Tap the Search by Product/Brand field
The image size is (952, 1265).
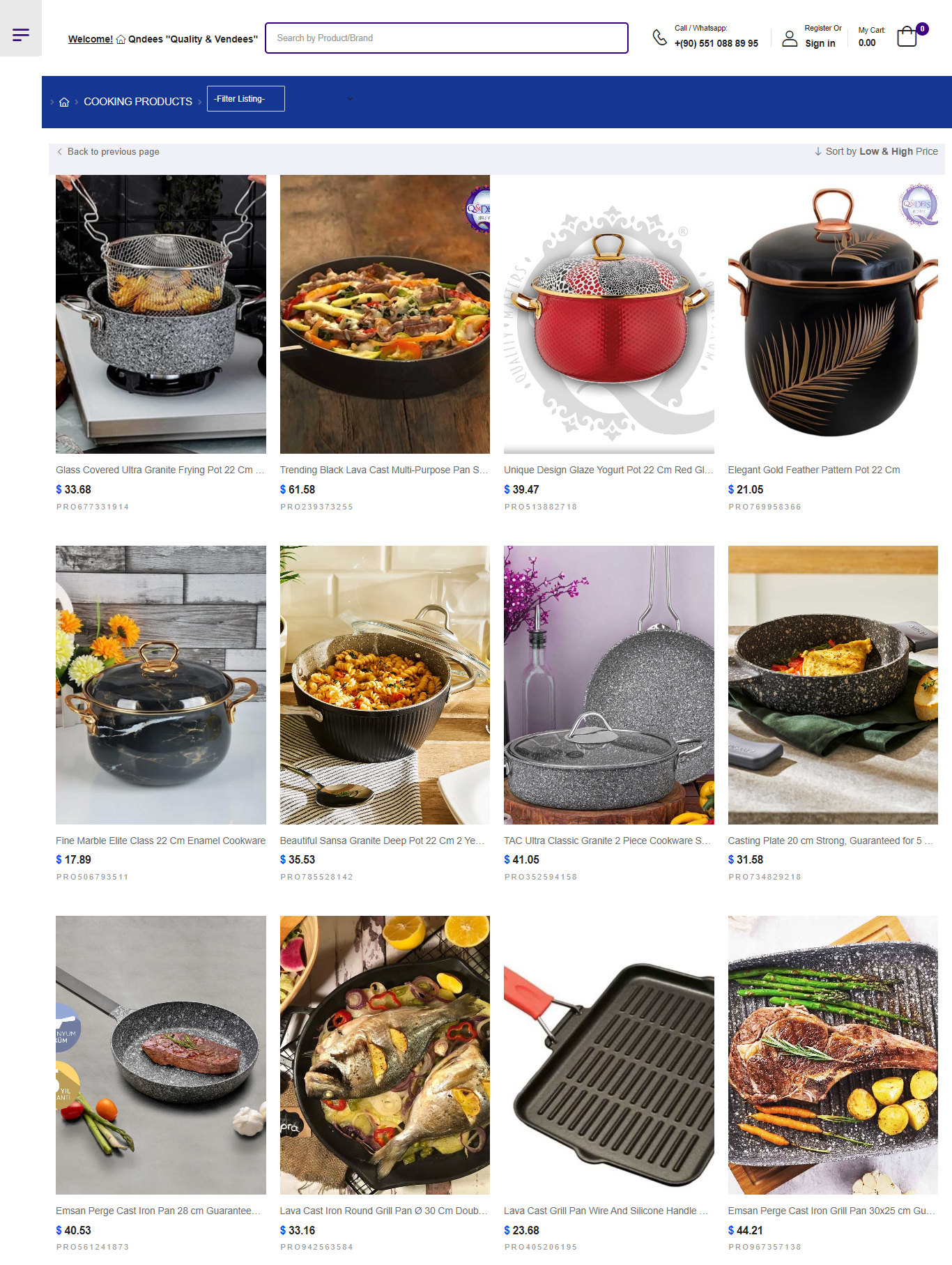[446, 38]
